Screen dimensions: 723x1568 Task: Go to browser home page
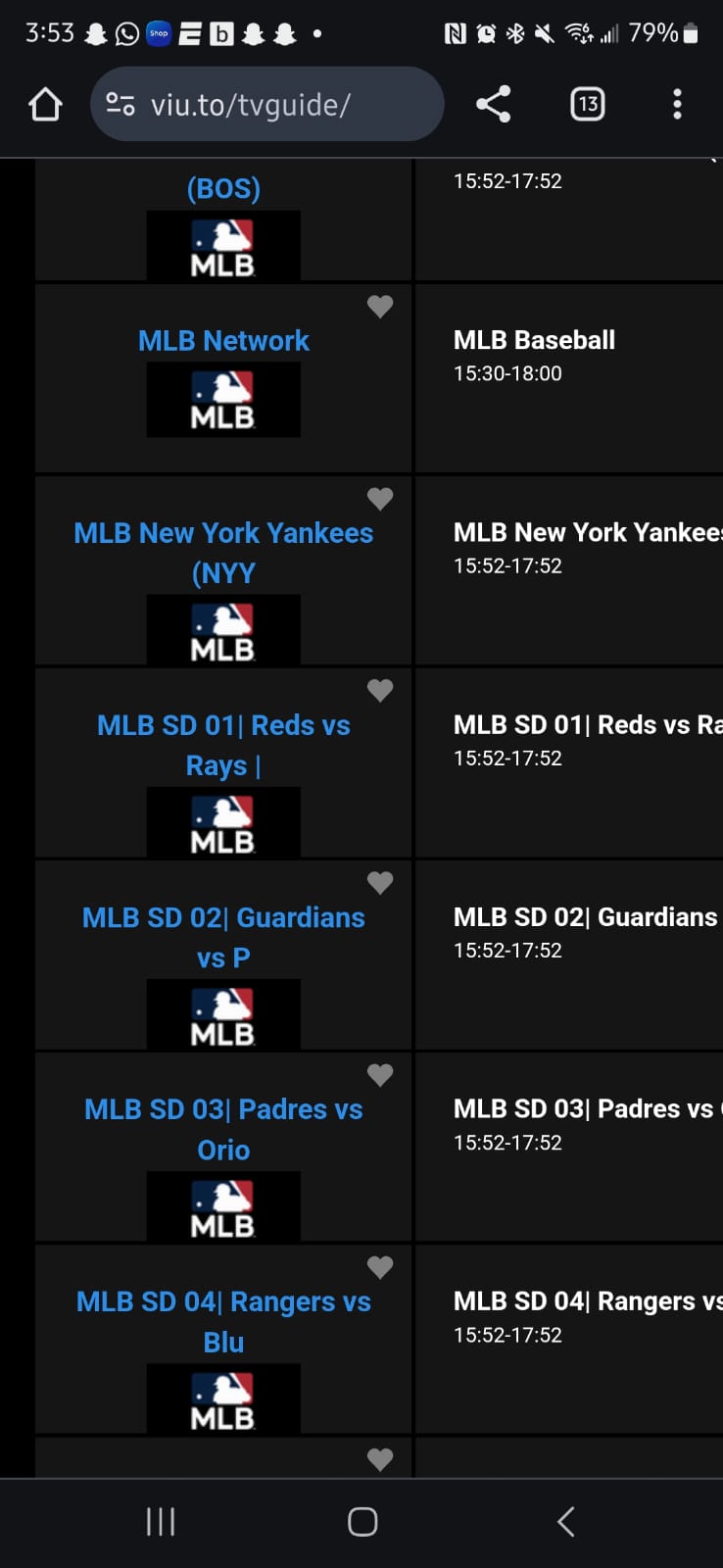pyautogui.click(x=45, y=104)
